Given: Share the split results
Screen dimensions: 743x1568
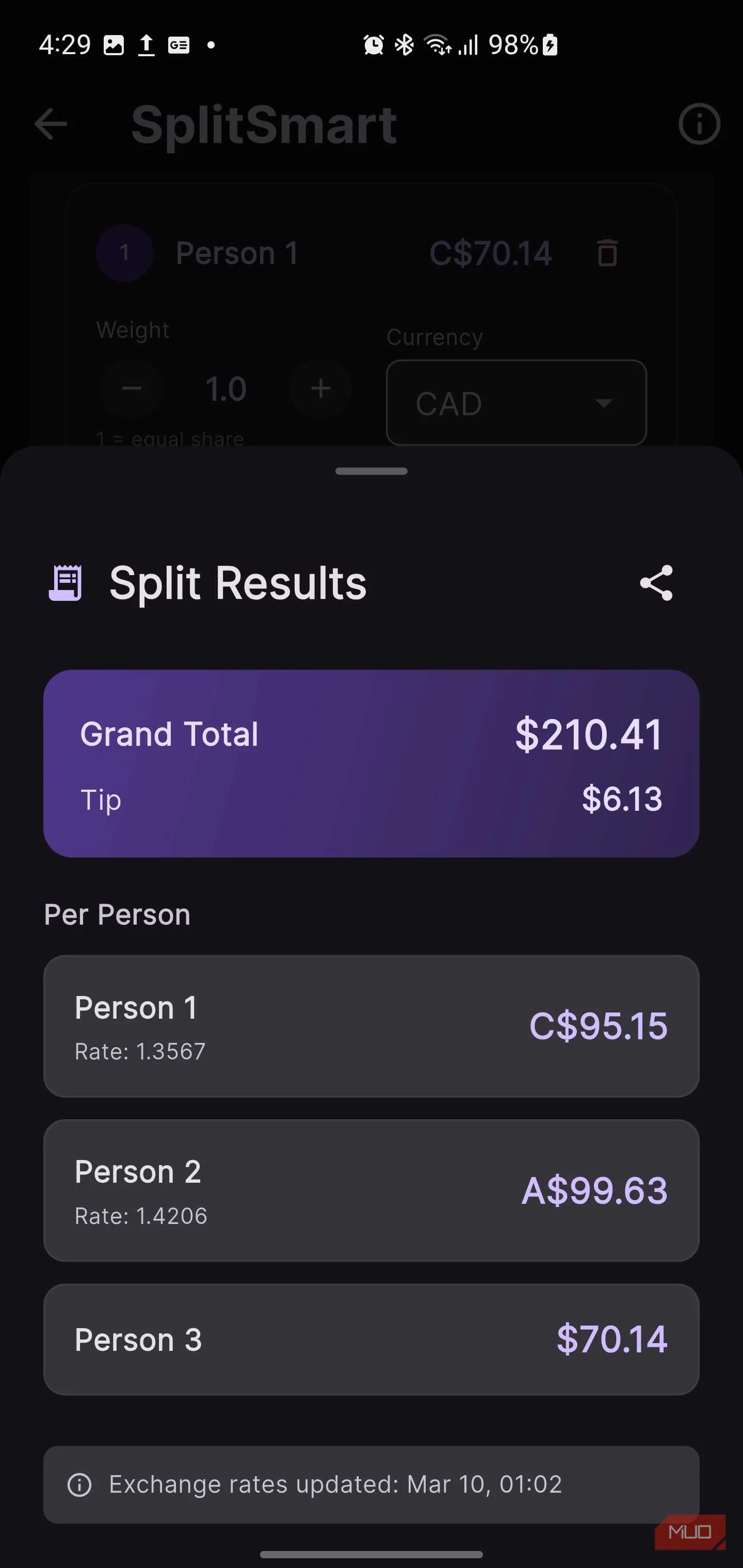Looking at the screenshot, I should 656,582.
